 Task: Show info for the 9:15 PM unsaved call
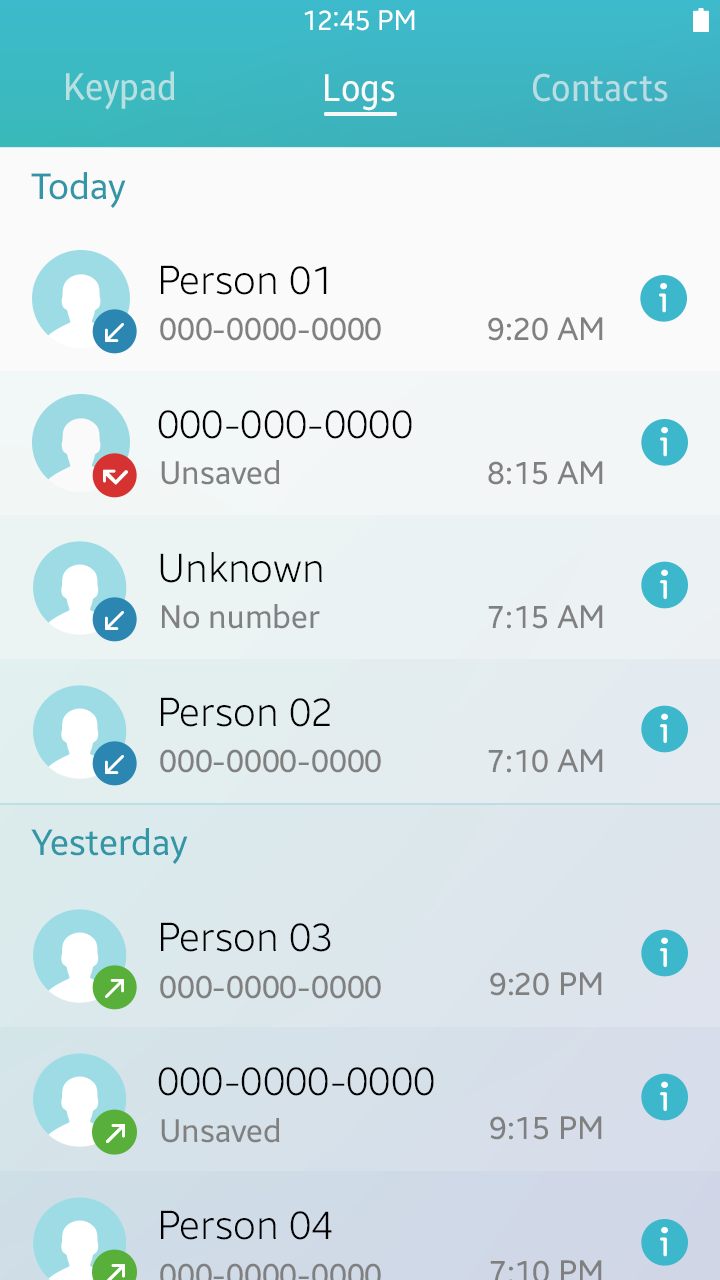(664, 1097)
